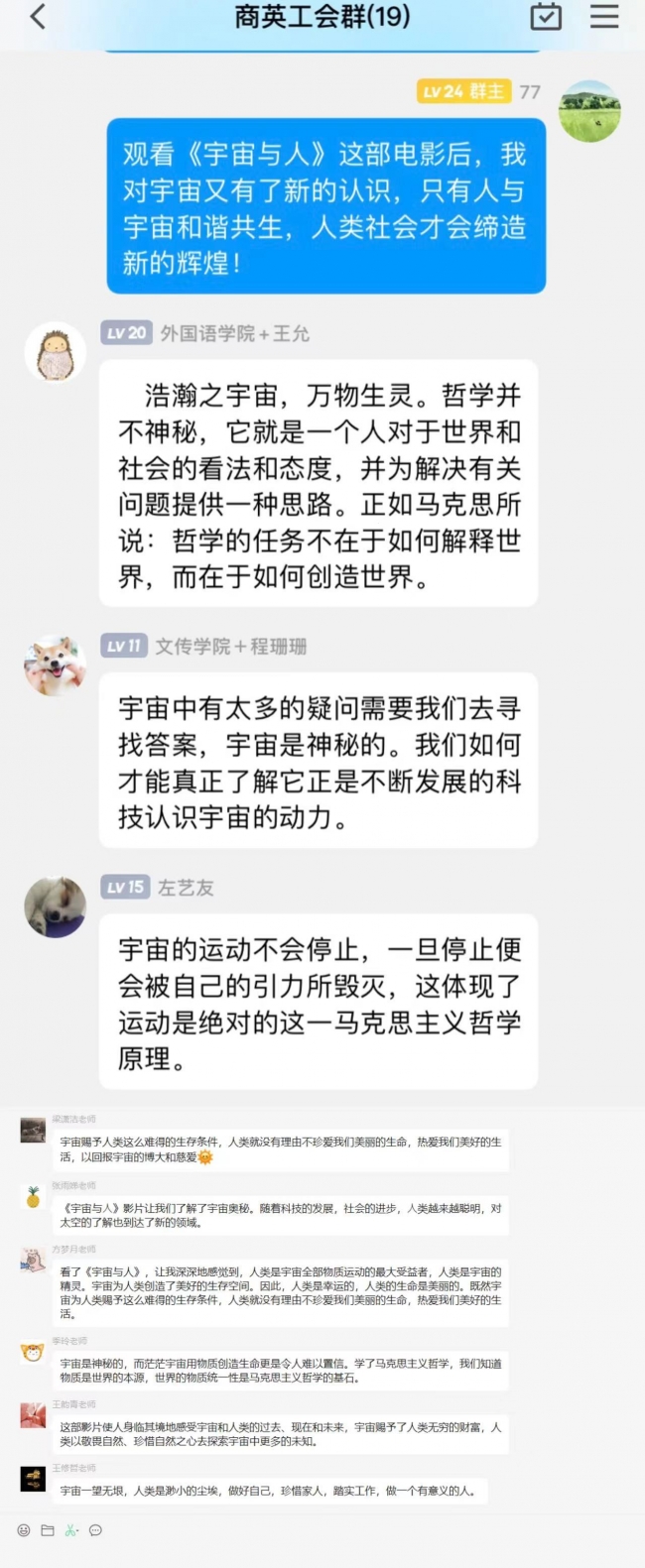Tap the scissors screenshot tool
Image resolution: width=645 pixels, height=1568 pixels.
[x=71, y=1530]
